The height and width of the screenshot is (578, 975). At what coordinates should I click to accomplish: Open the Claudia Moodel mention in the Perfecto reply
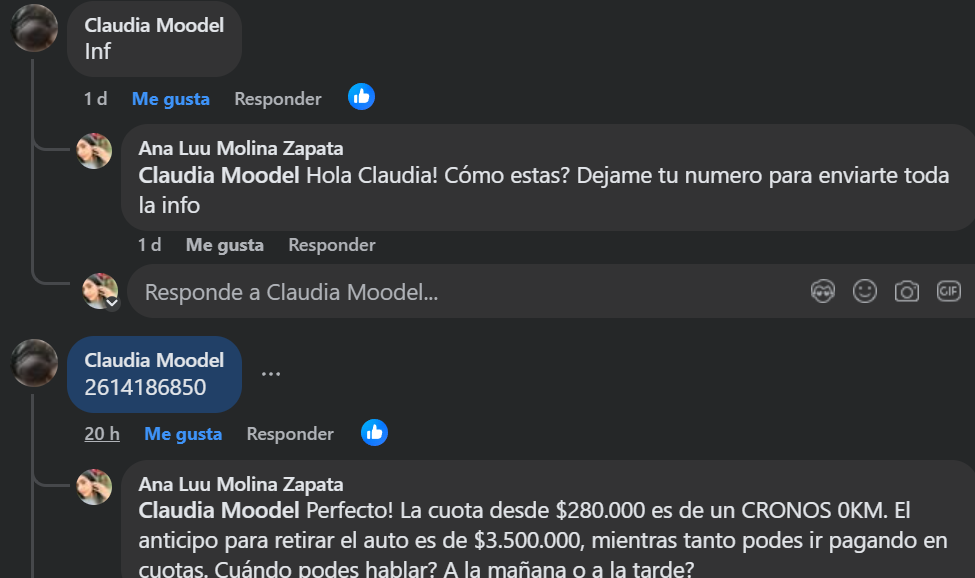click(x=219, y=511)
